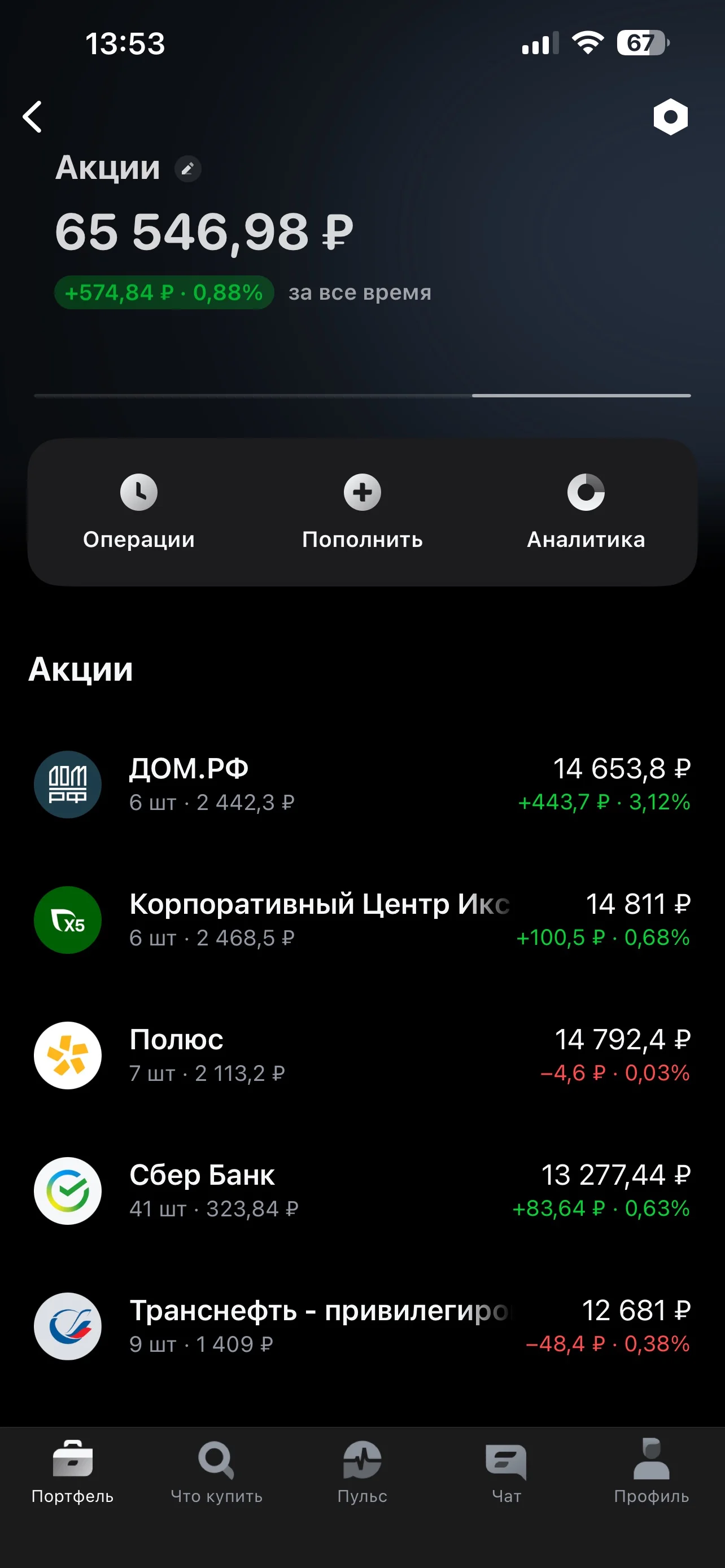Open Корпоративный Центр Икс position
The height and width of the screenshot is (1568, 725).
point(362,919)
